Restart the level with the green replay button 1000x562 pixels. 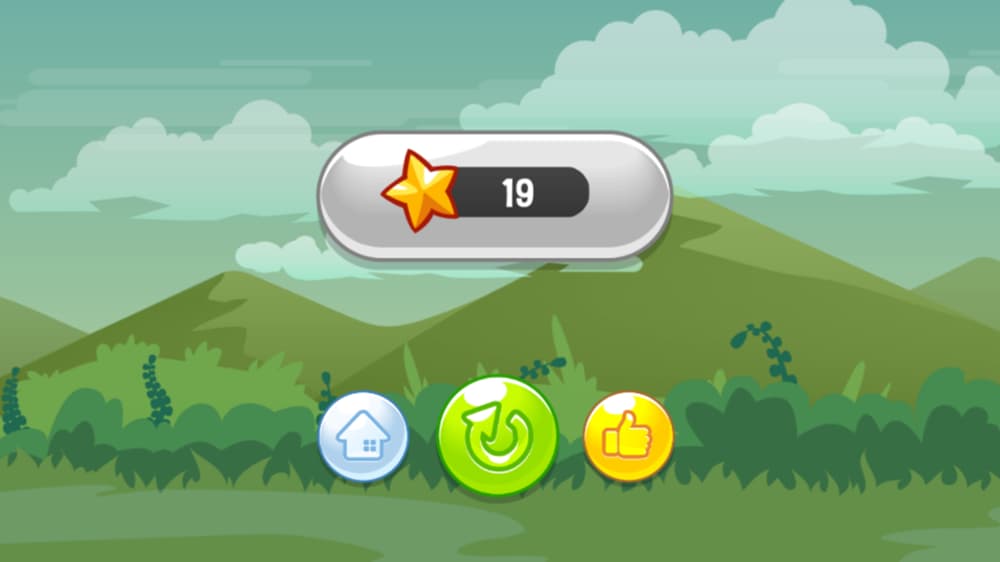(x=497, y=436)
